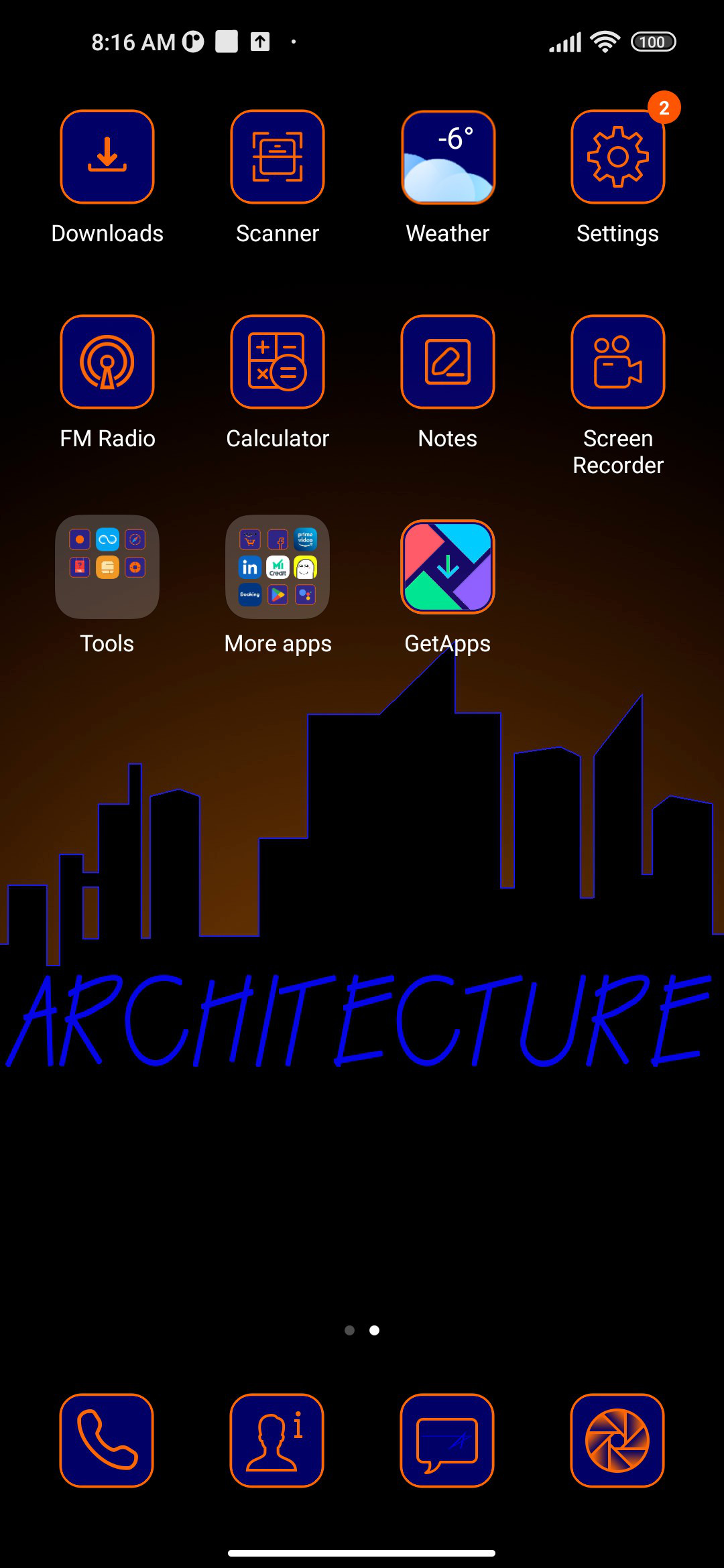Open the Downloads app

pos(107,157)
